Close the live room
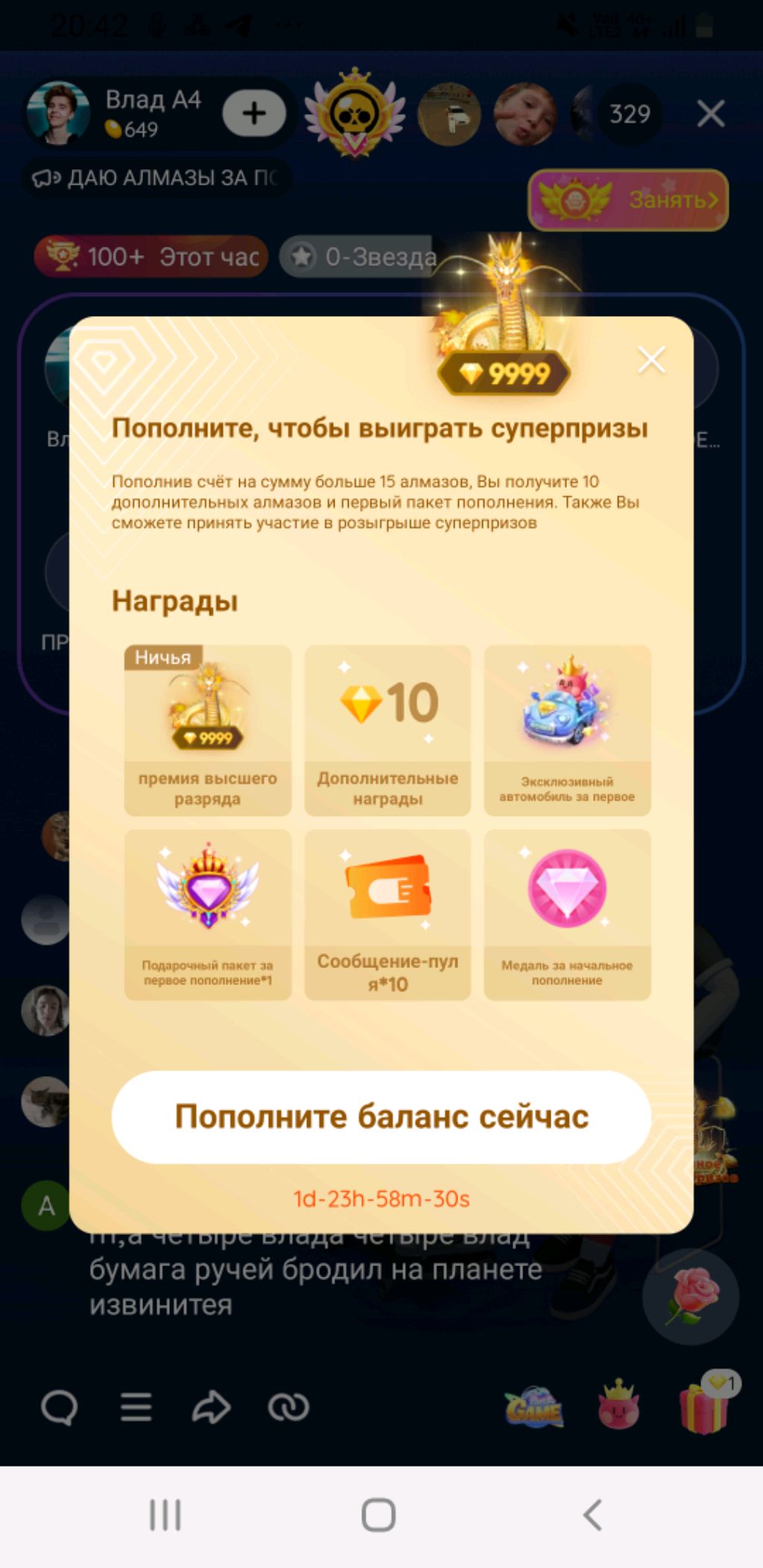The width and height of the screenshot is (763, 1568). pyautogui.click(x=710, y=114)
